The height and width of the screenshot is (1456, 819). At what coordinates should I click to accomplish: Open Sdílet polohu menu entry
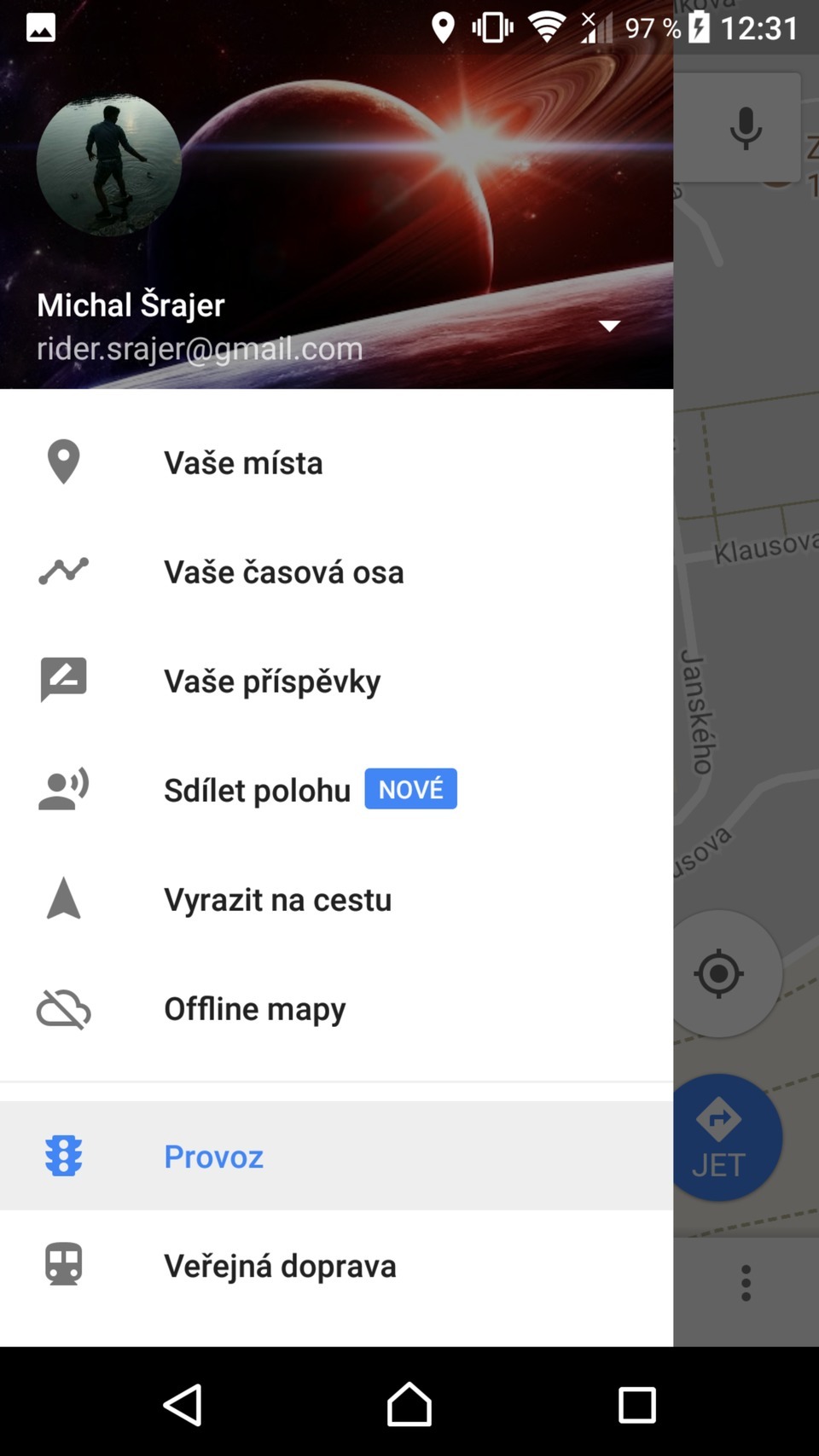258,789
